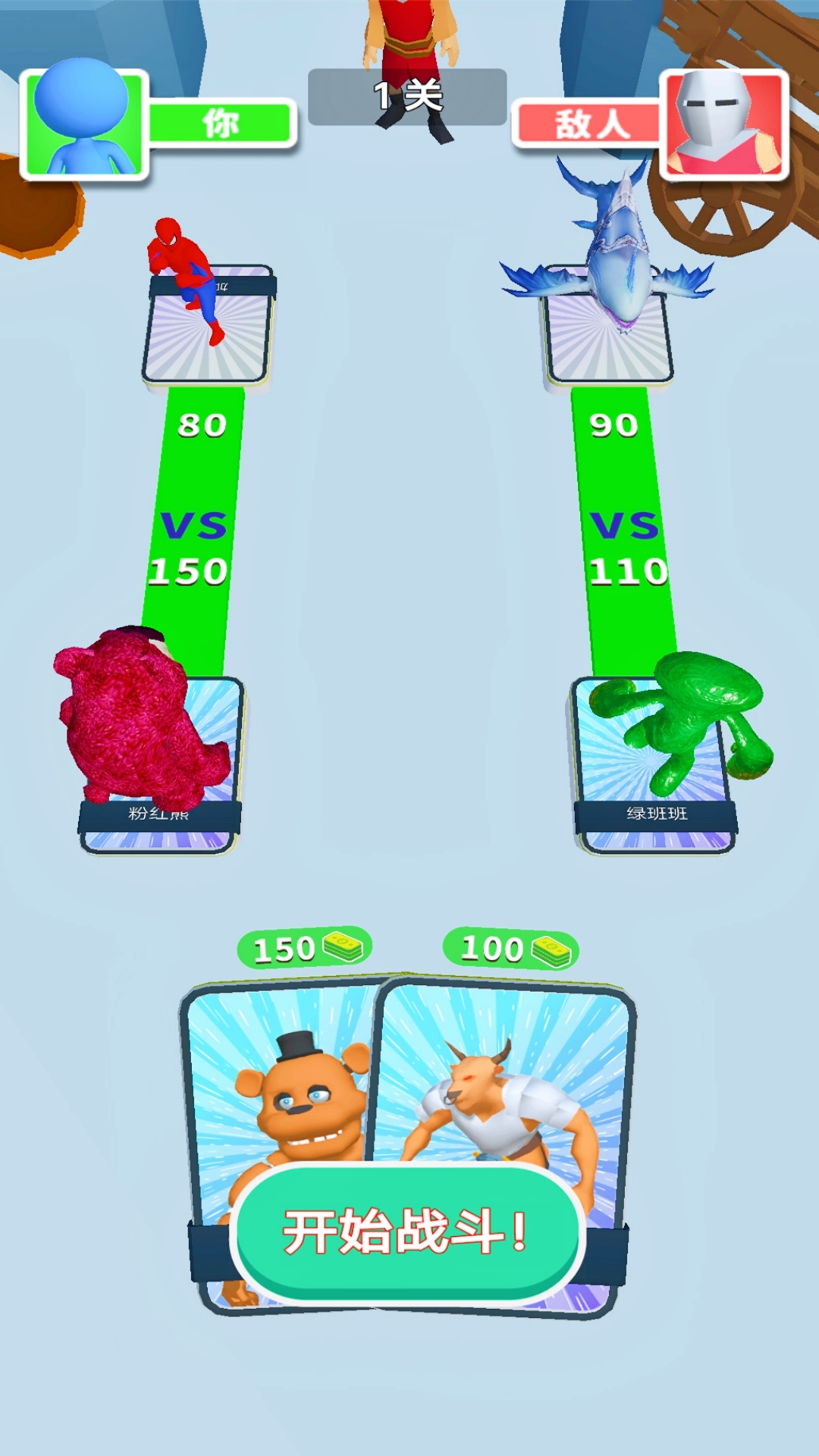This screenshot has height=1456, width=819.
Task: Tap the 开始战斗 start battle button
Action: click(407, 1230)
